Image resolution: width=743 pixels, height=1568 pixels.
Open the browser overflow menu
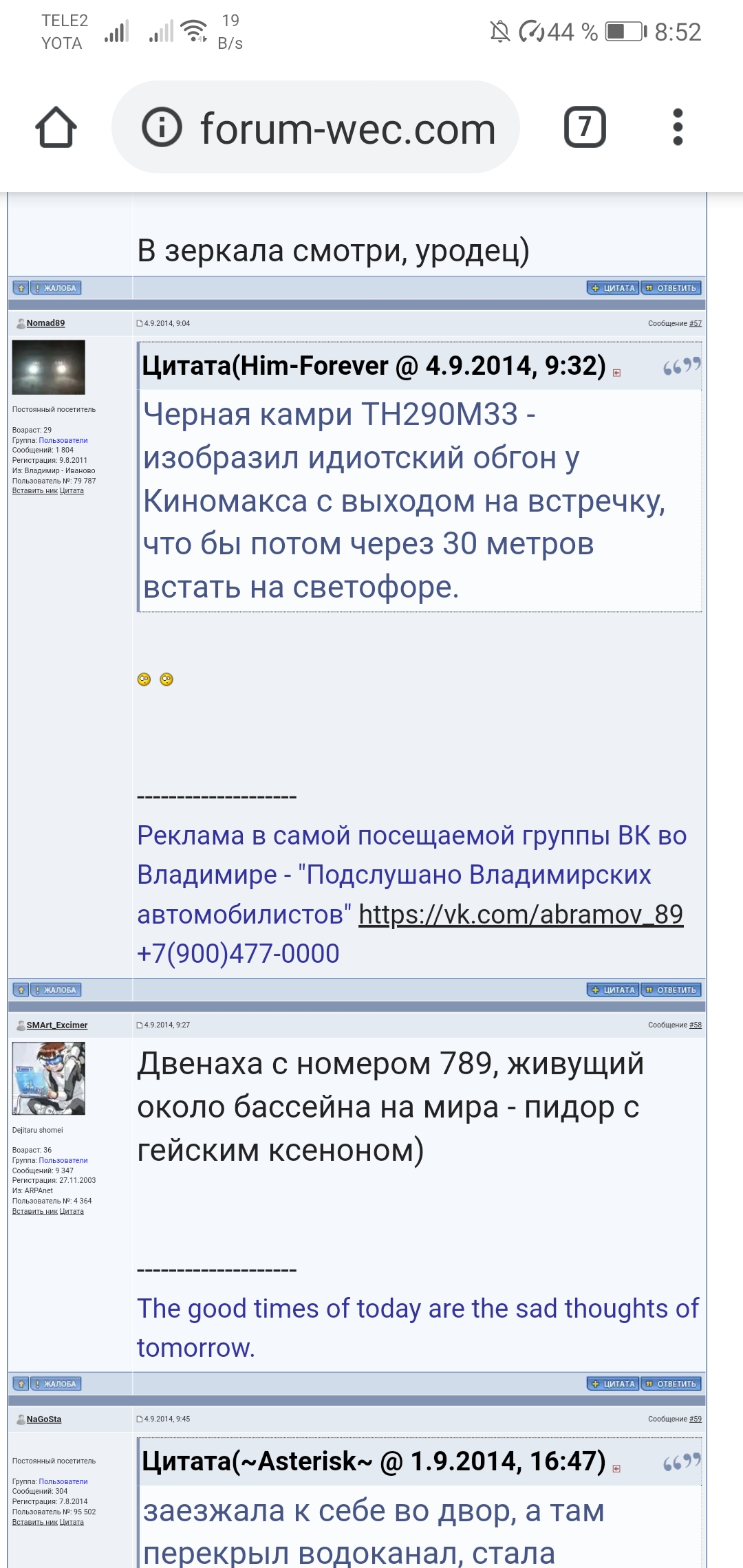[678, 127]
